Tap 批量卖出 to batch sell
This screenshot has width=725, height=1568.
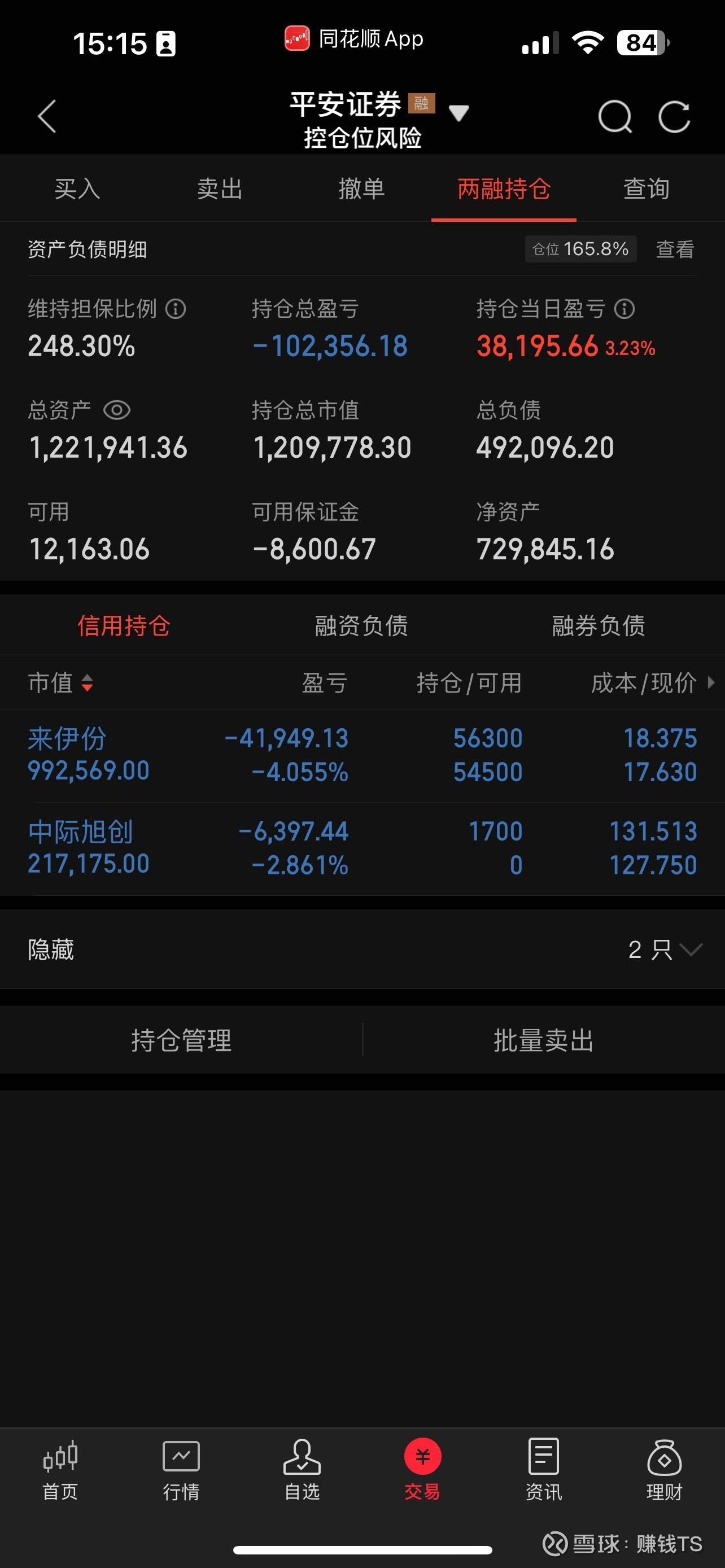(x=543, y=1040)
